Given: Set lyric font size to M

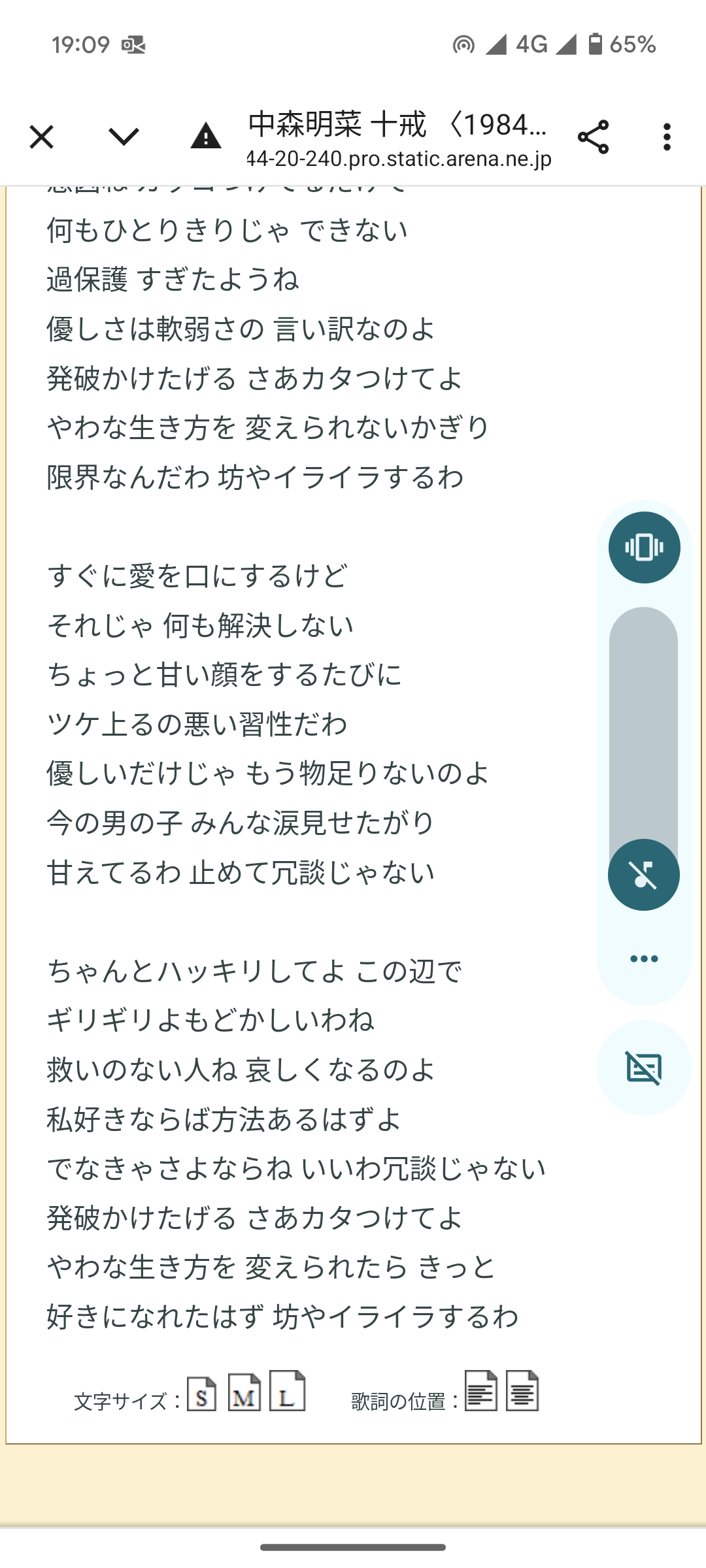Looking at the screenshot, I should coord(244,1392).
